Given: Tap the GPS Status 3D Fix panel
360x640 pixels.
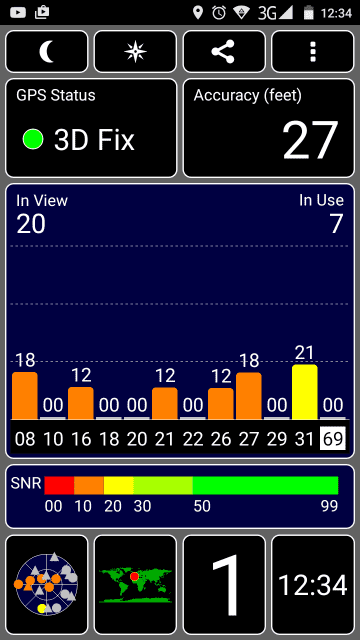Looking at the screenshot, I should pyautogui.click(x=91, y=128).
